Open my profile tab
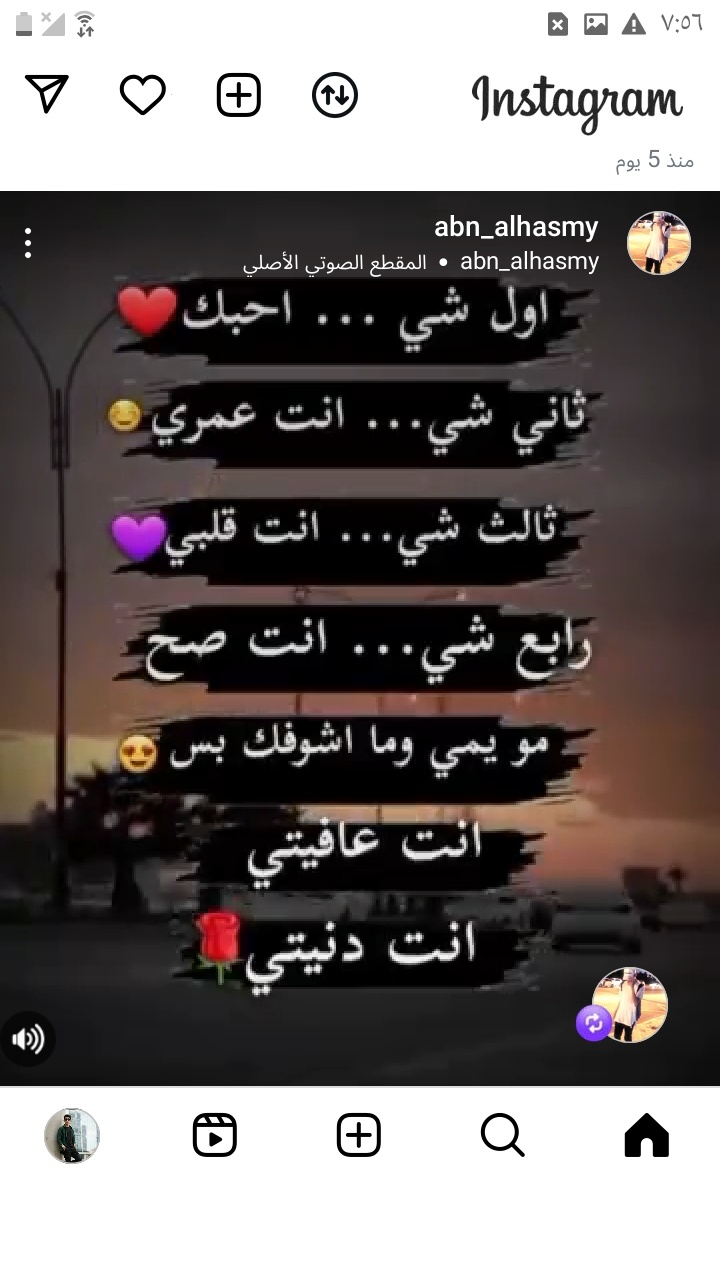Image resolution: width=720 pixels, height=1280 pixels. coord(72,1135)
